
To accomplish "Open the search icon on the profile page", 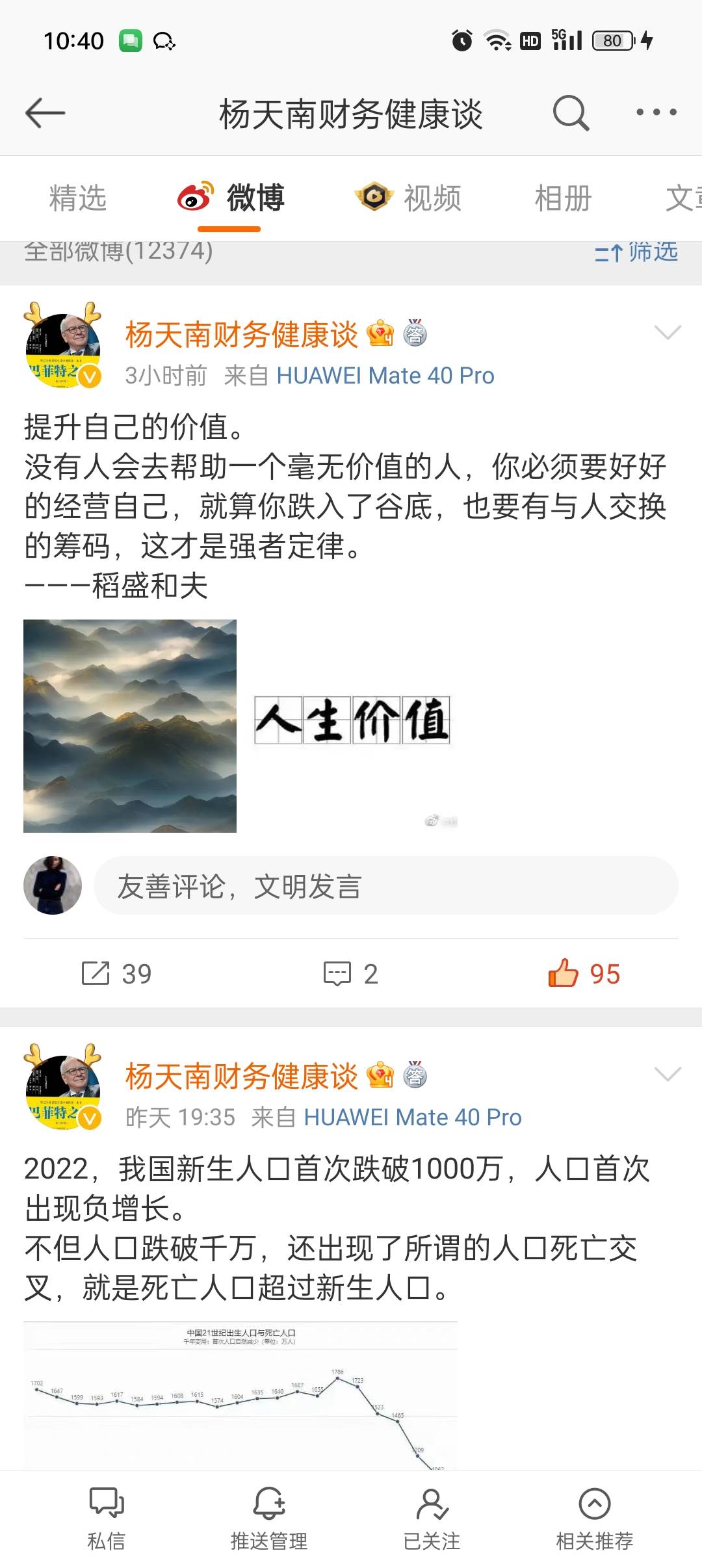I will pos(569,112).
